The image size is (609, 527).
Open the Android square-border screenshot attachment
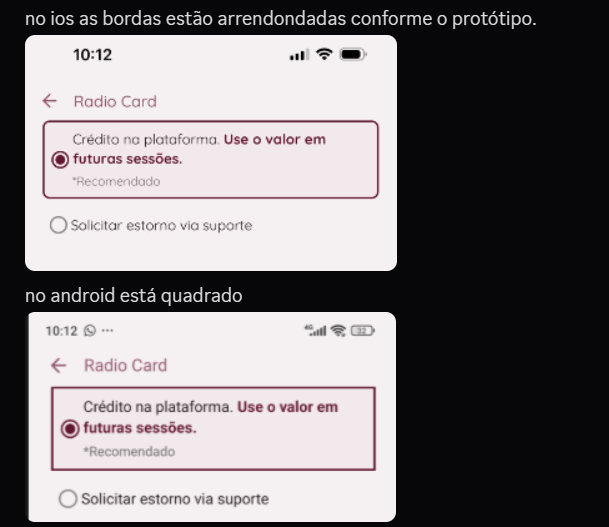tap(210, 416)
